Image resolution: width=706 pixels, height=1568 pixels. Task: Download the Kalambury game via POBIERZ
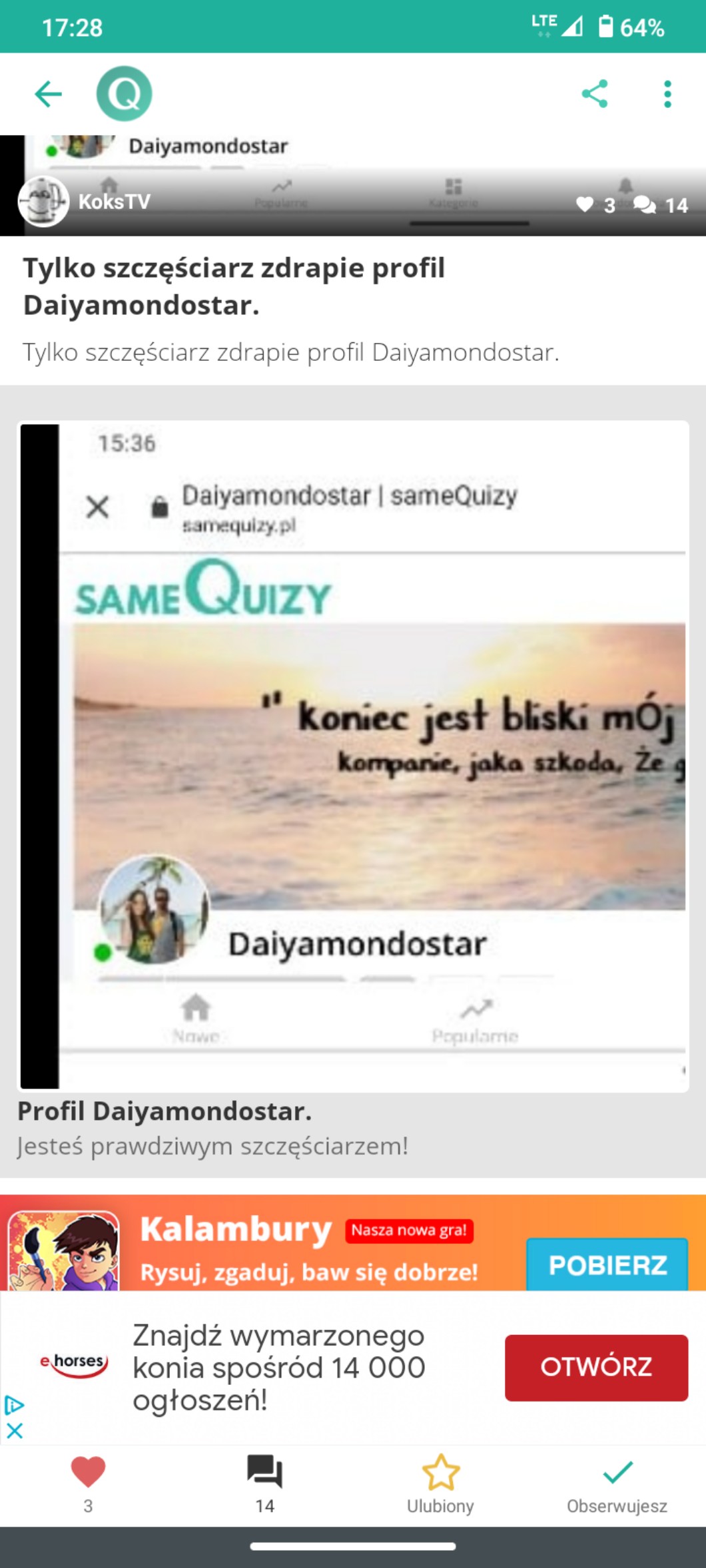click(x=607, y=1264)
